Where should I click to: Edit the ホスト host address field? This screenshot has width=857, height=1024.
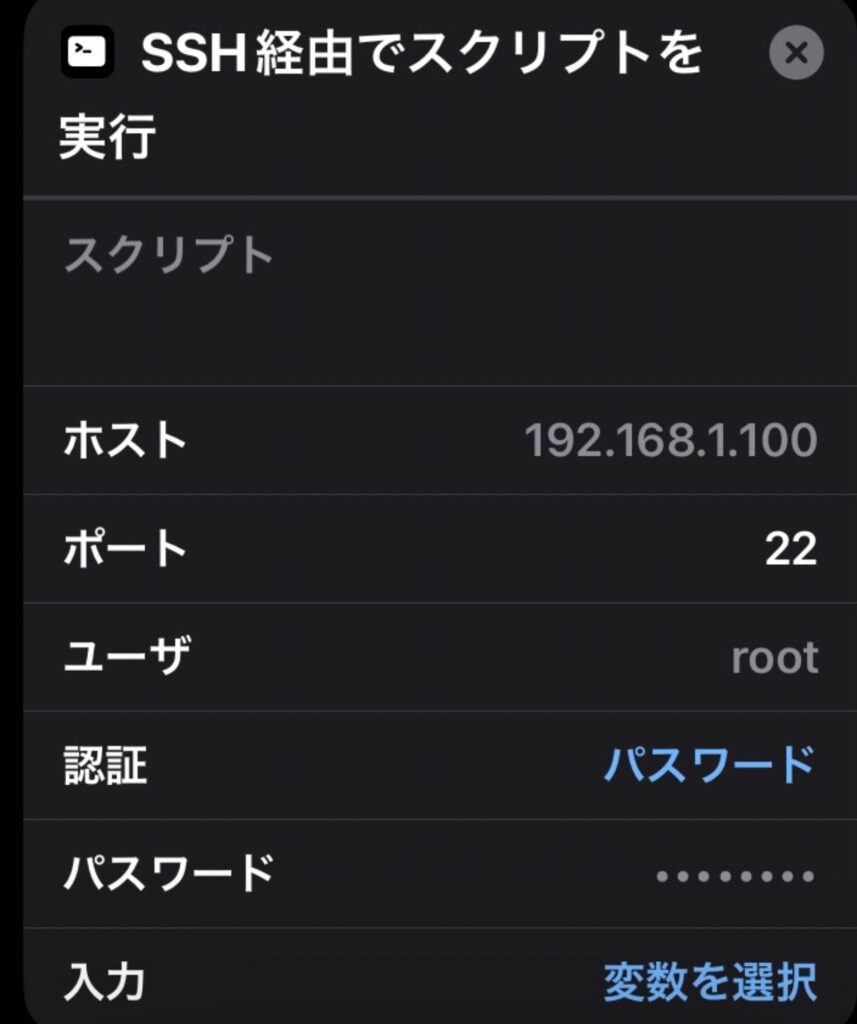coord(670,440)
